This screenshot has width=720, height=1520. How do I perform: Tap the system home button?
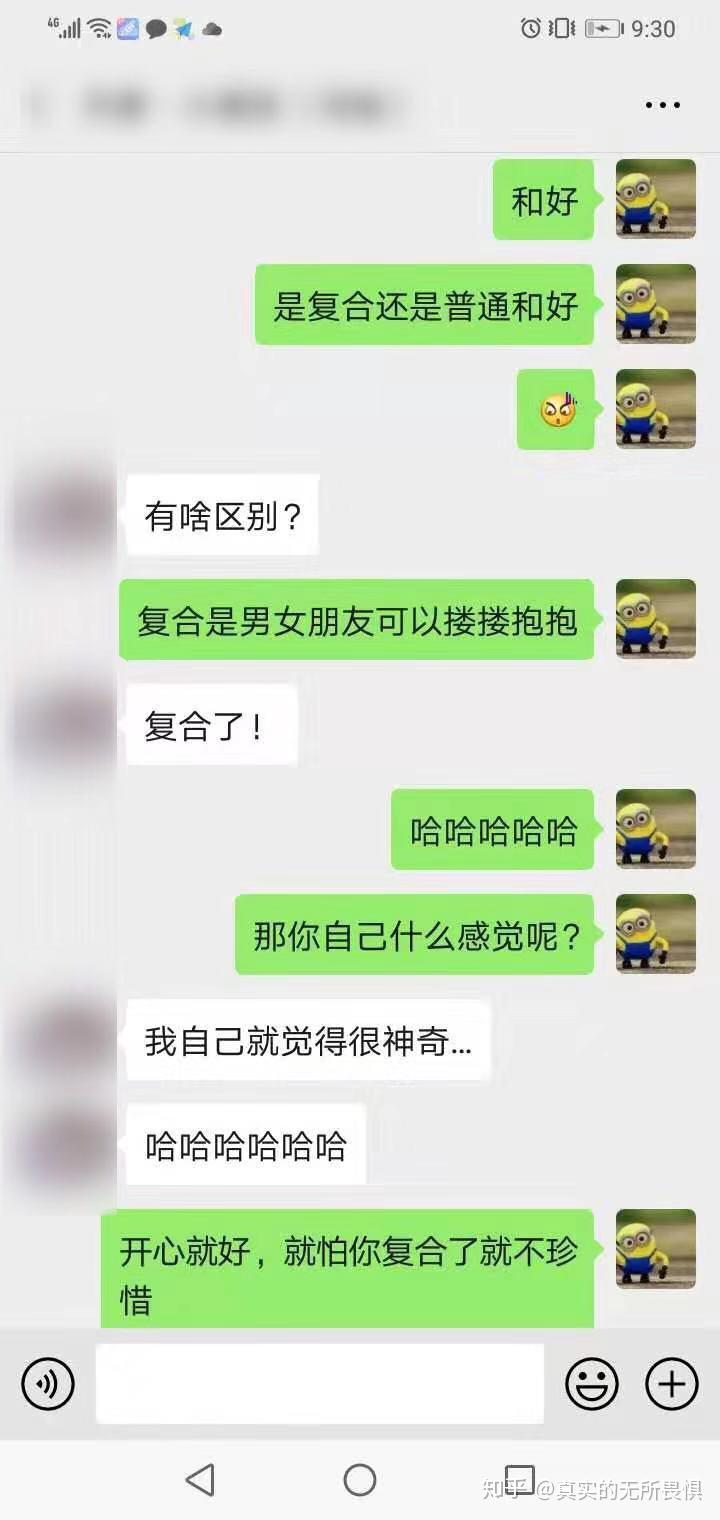coord(360,1479)
